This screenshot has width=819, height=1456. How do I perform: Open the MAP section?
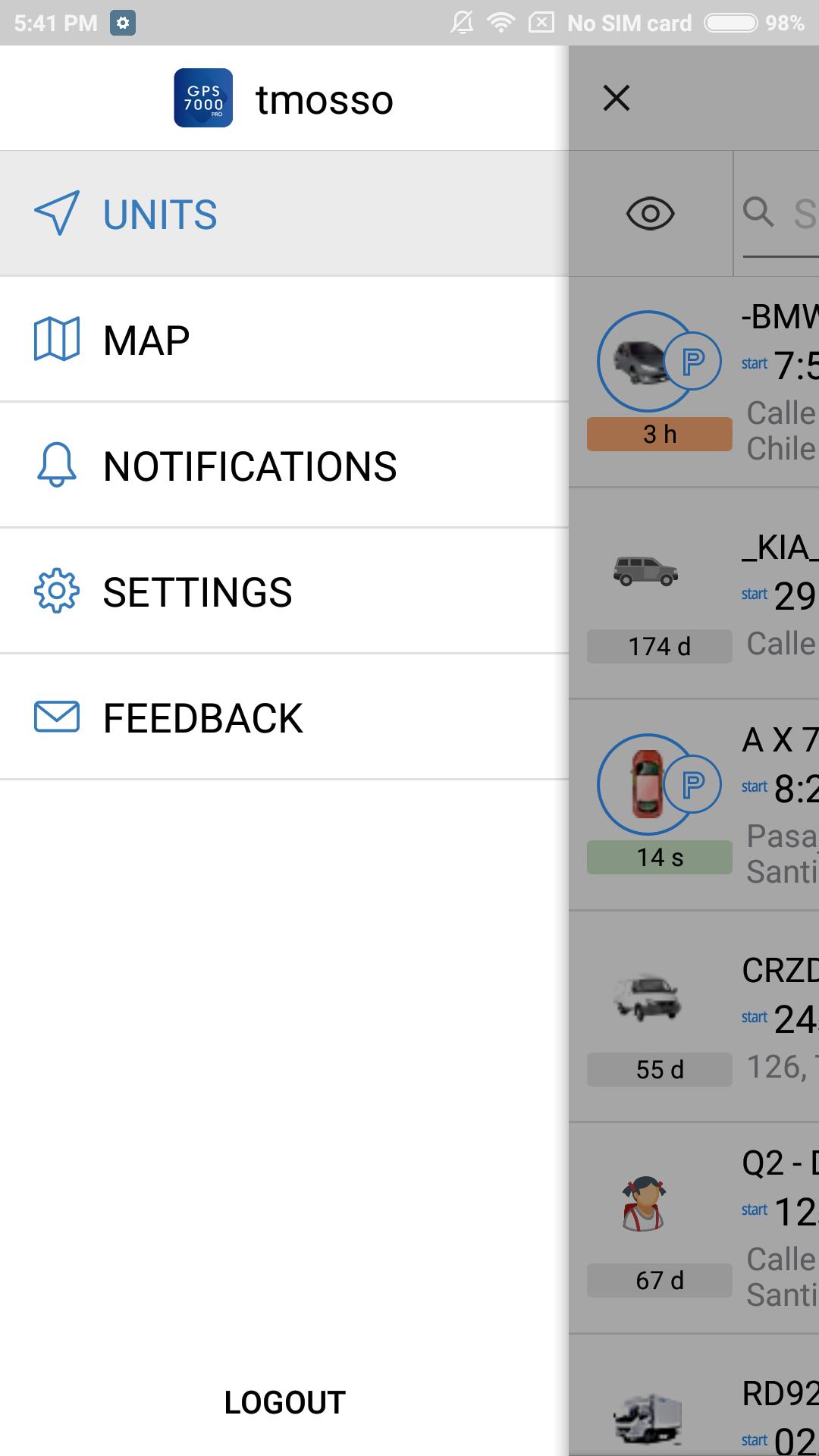coord(284,340)
